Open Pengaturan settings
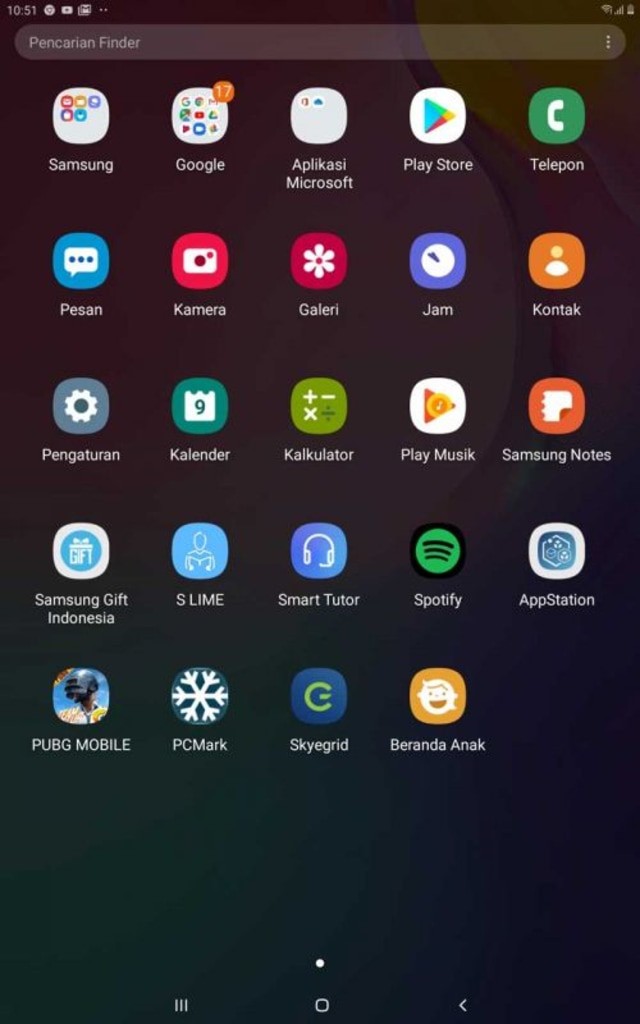 pyautogui.click(x=81, y=406)
